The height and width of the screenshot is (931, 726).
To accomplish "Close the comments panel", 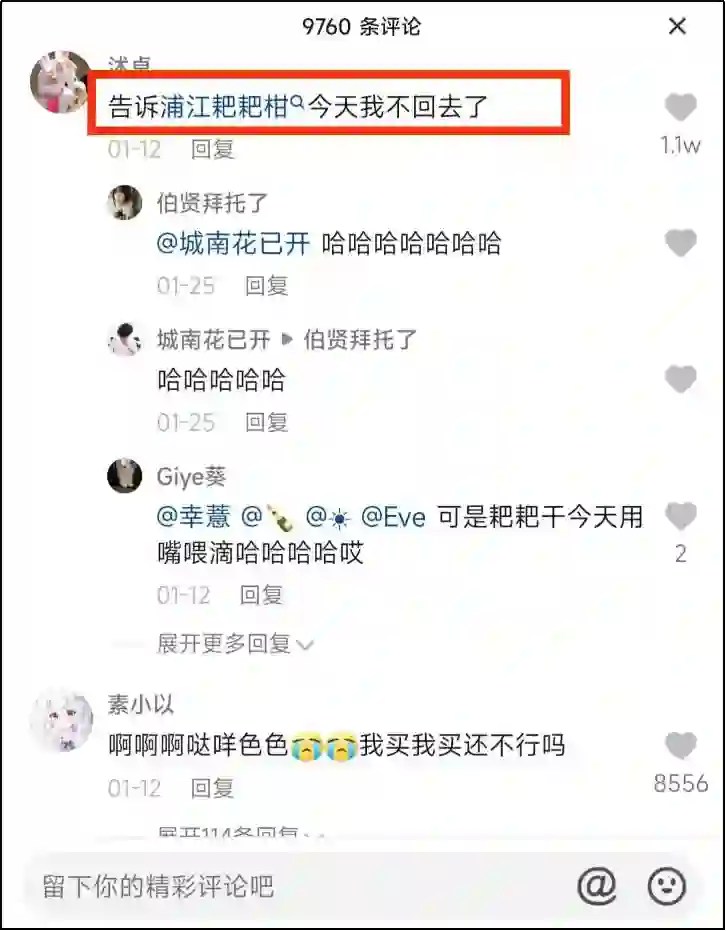I will pos(677,26).
